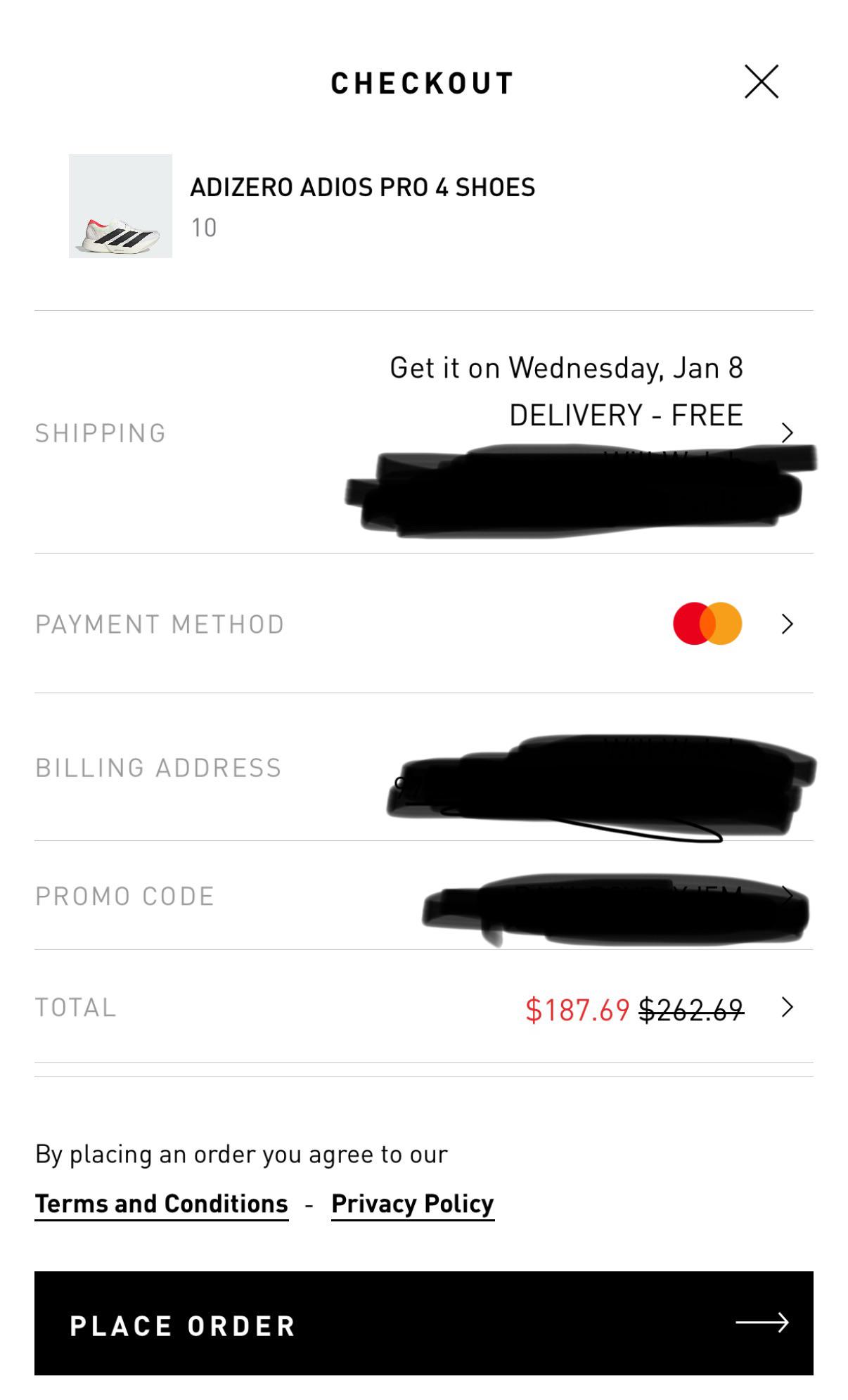
Task: View the Privacy Policy
Action: click(x=413, y=1204)
